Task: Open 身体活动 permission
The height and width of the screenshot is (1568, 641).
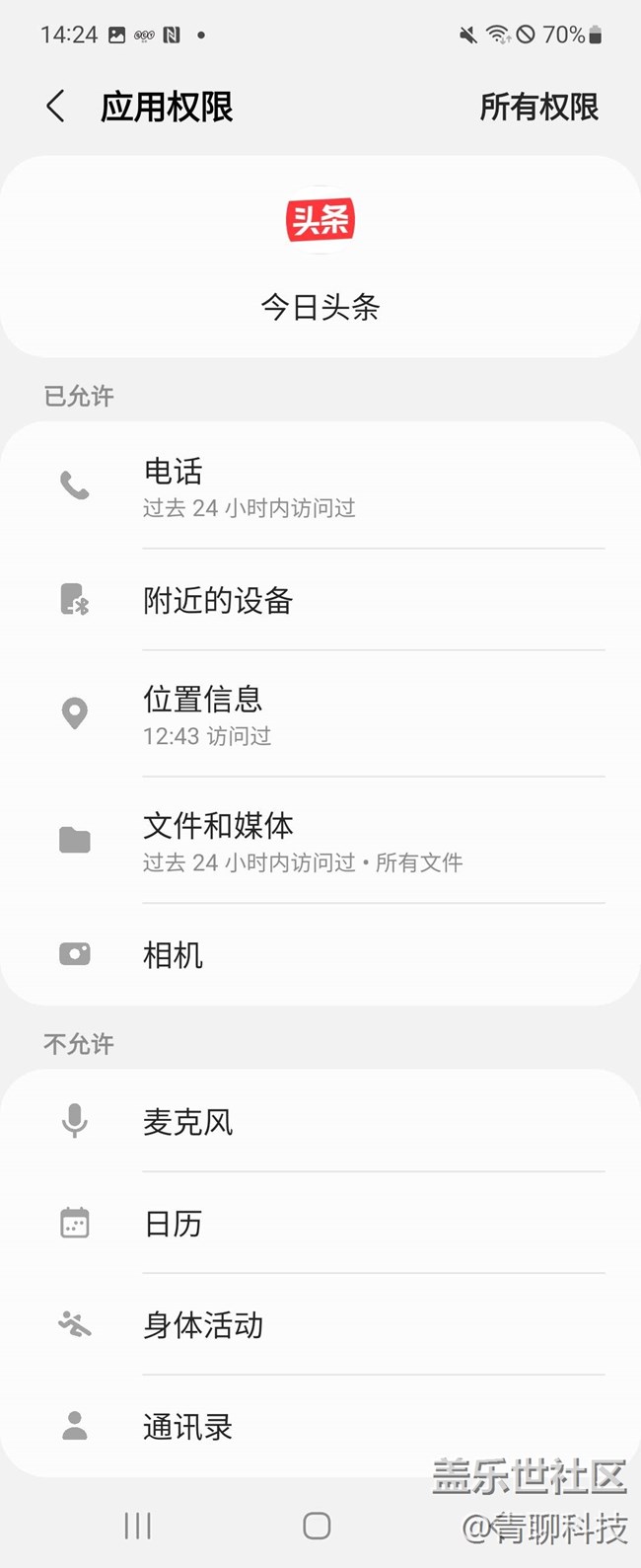Action: pyautogui.click(x=320, y=1325)
